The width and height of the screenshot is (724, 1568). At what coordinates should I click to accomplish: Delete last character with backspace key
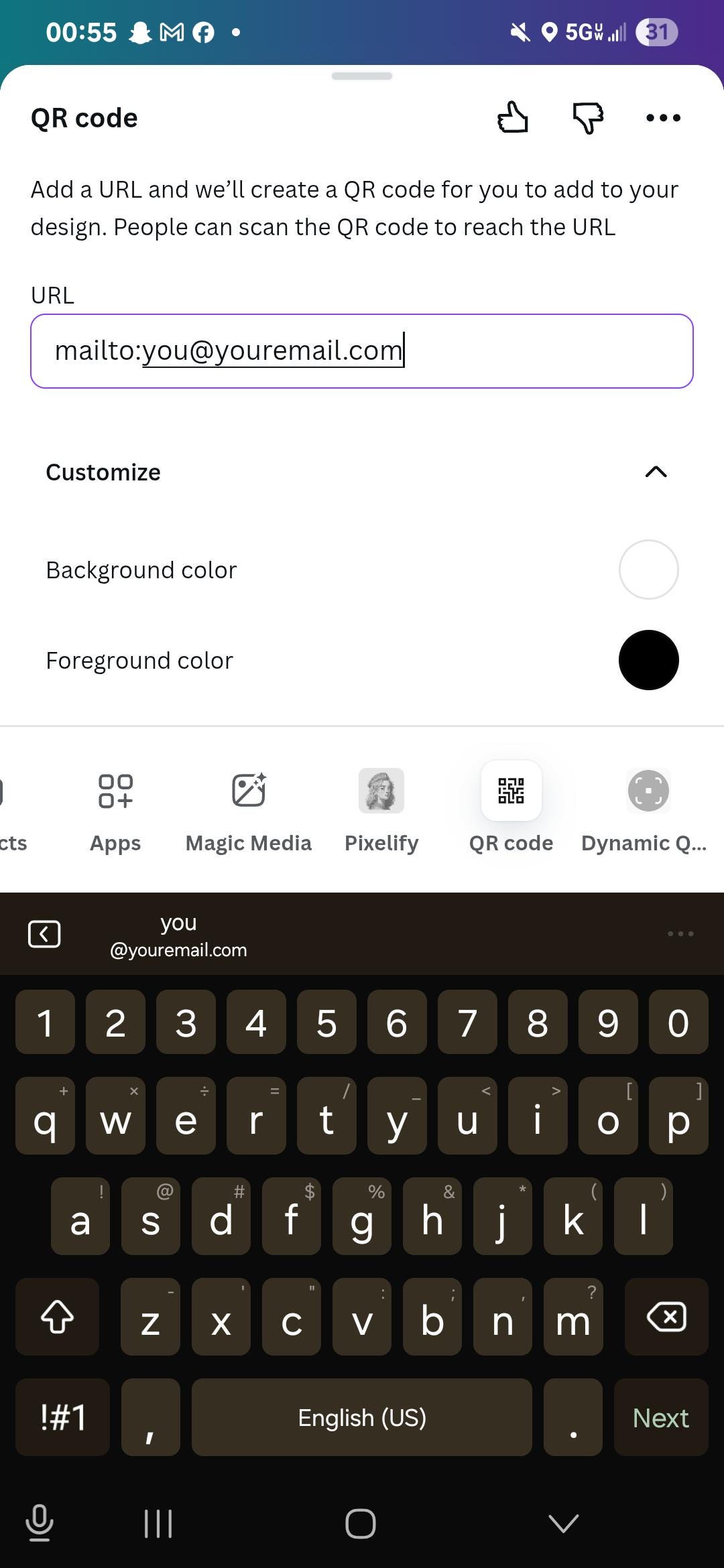666,1317
